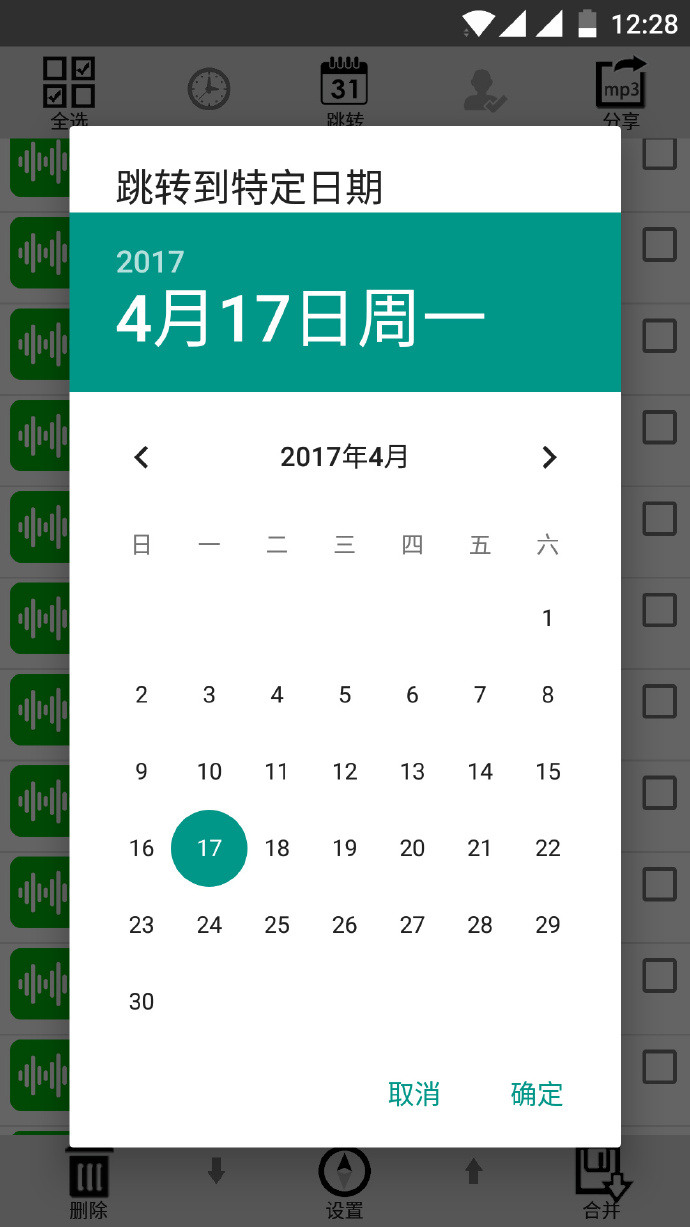The image size is (690, 1227).
Task: Open the year picker showing 2017
Action: pyautogui.click(x=150, y=262)
